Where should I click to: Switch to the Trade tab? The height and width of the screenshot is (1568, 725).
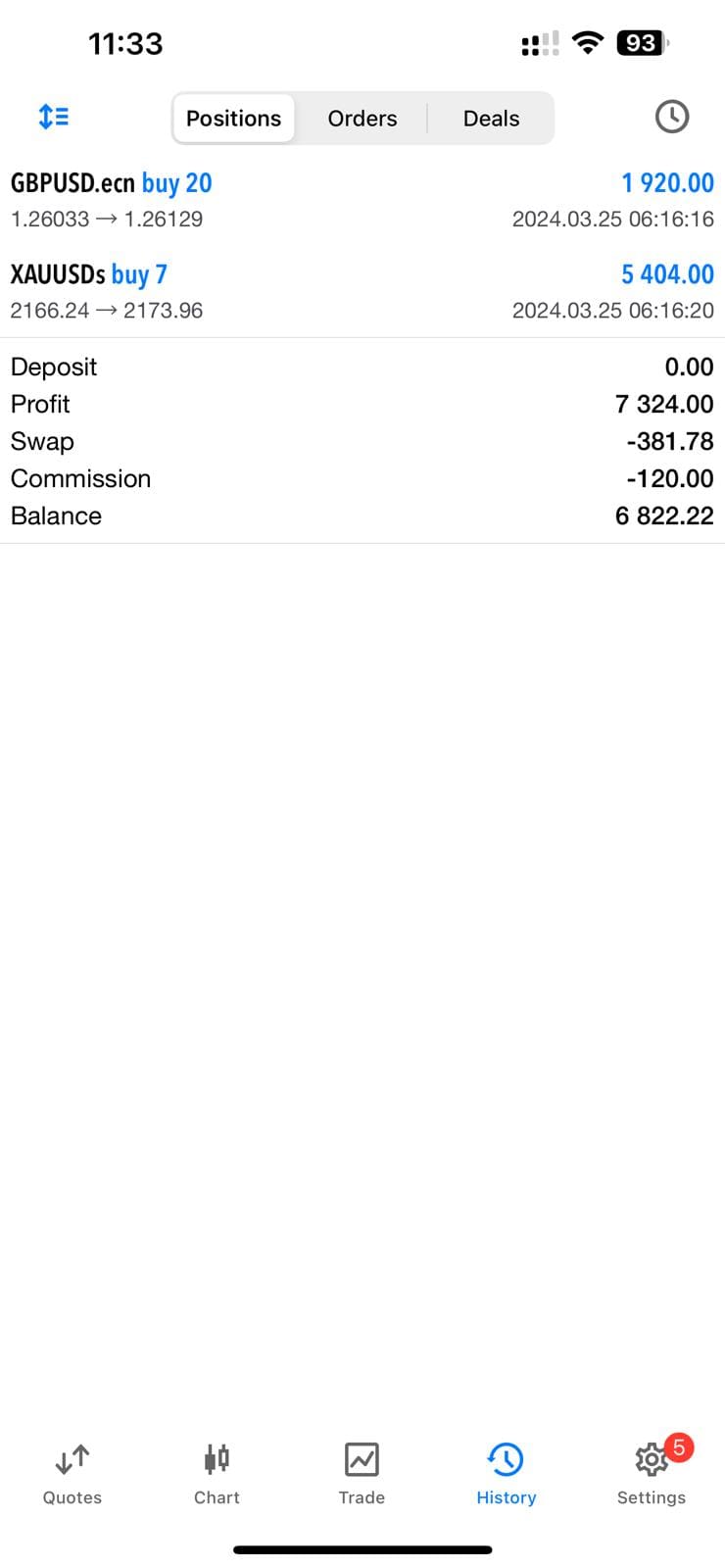tap(362, 1474)
